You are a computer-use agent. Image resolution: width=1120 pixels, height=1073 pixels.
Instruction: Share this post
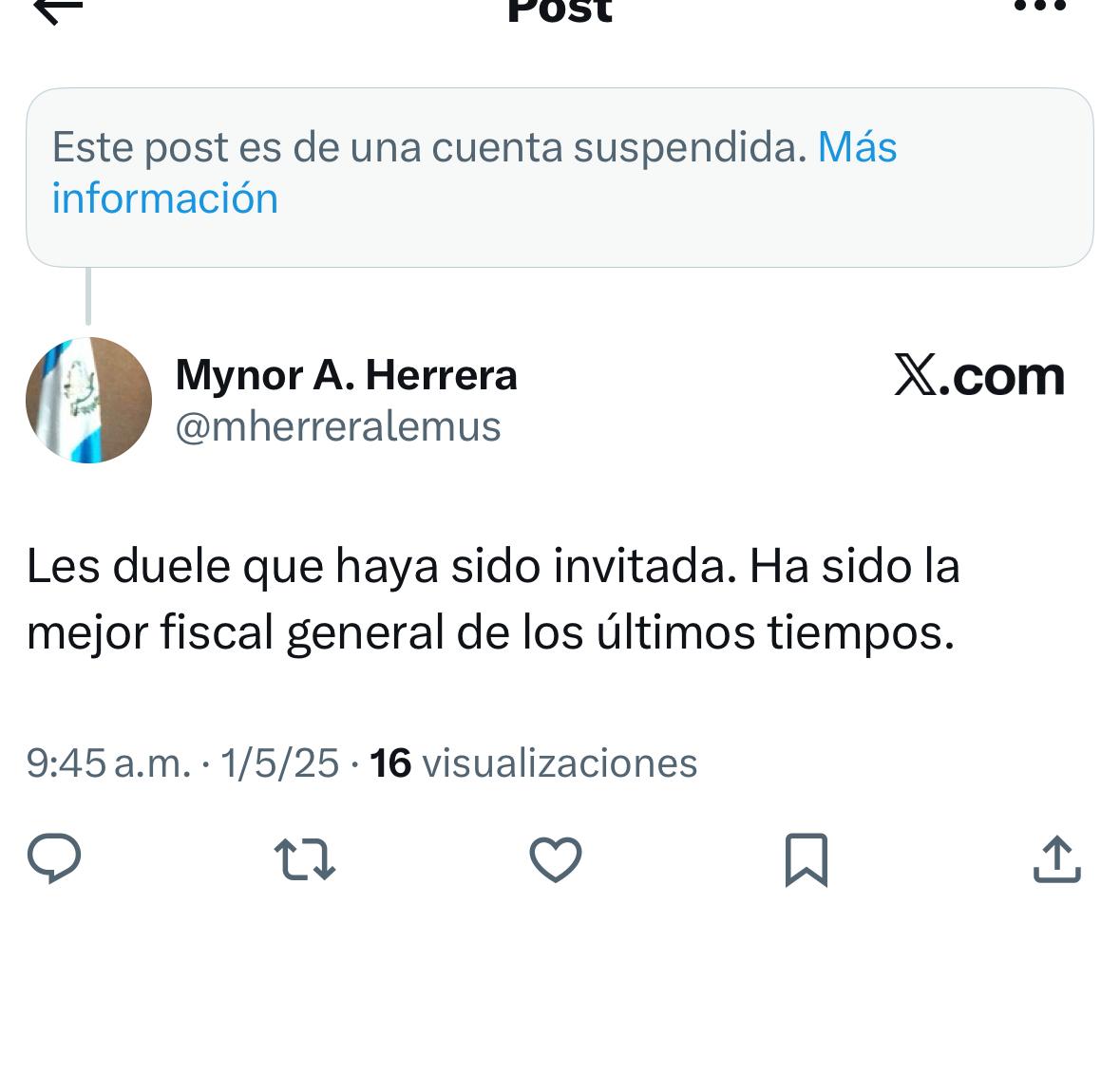(1056, 858)
